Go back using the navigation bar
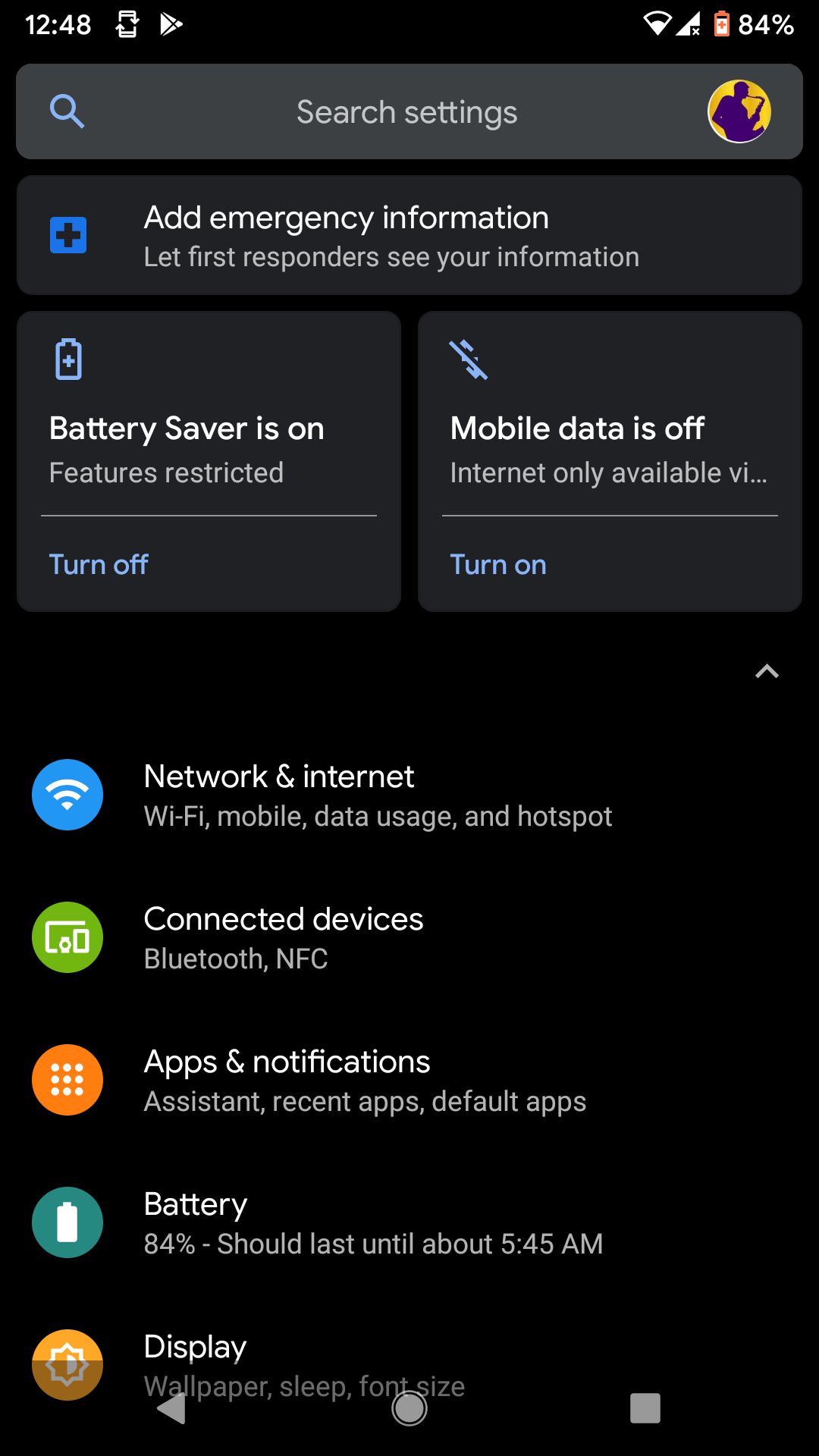The height and width of the screenshot is (1456, 819). pyautogui.click(x=172, y=1408)
